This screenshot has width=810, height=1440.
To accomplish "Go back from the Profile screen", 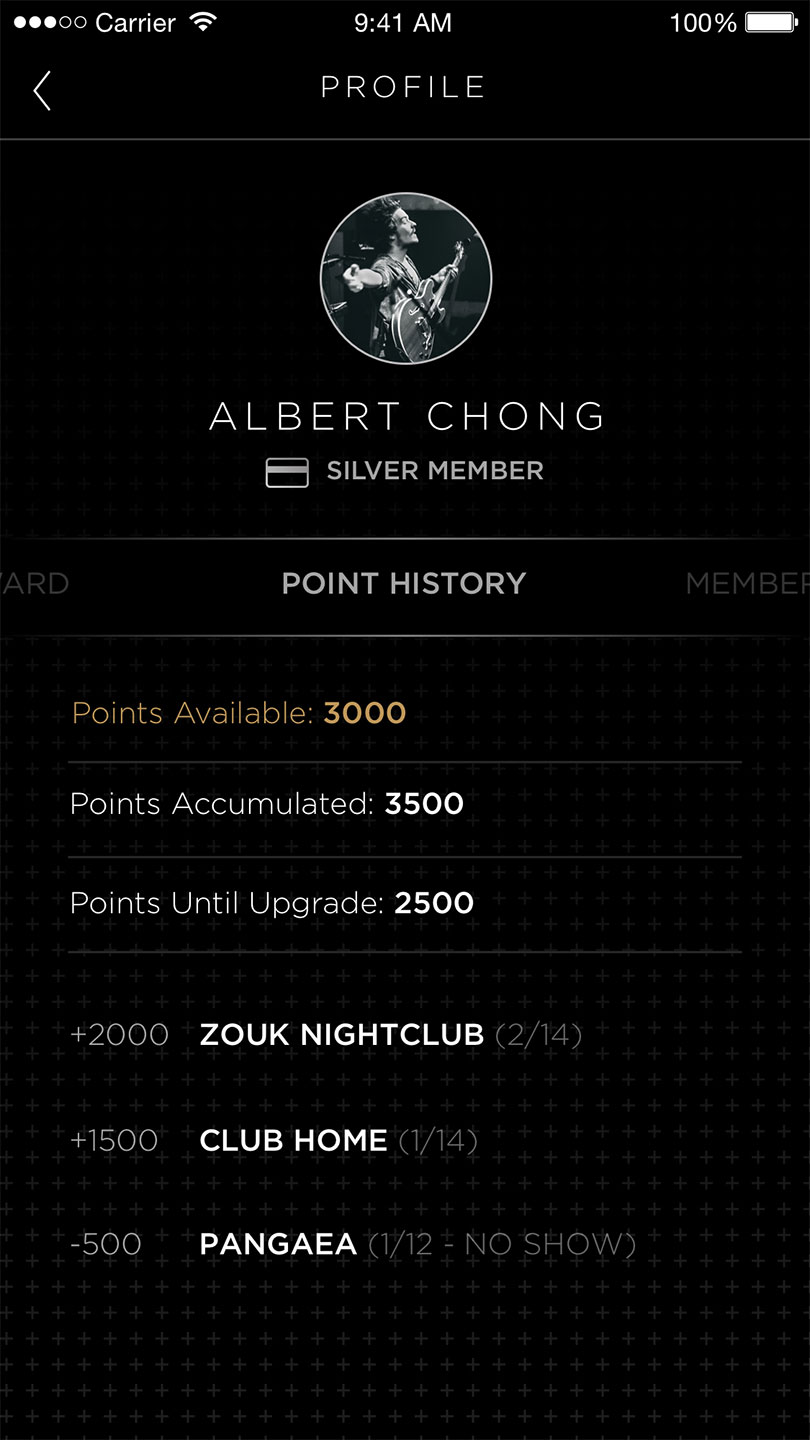I will [42, 90].
